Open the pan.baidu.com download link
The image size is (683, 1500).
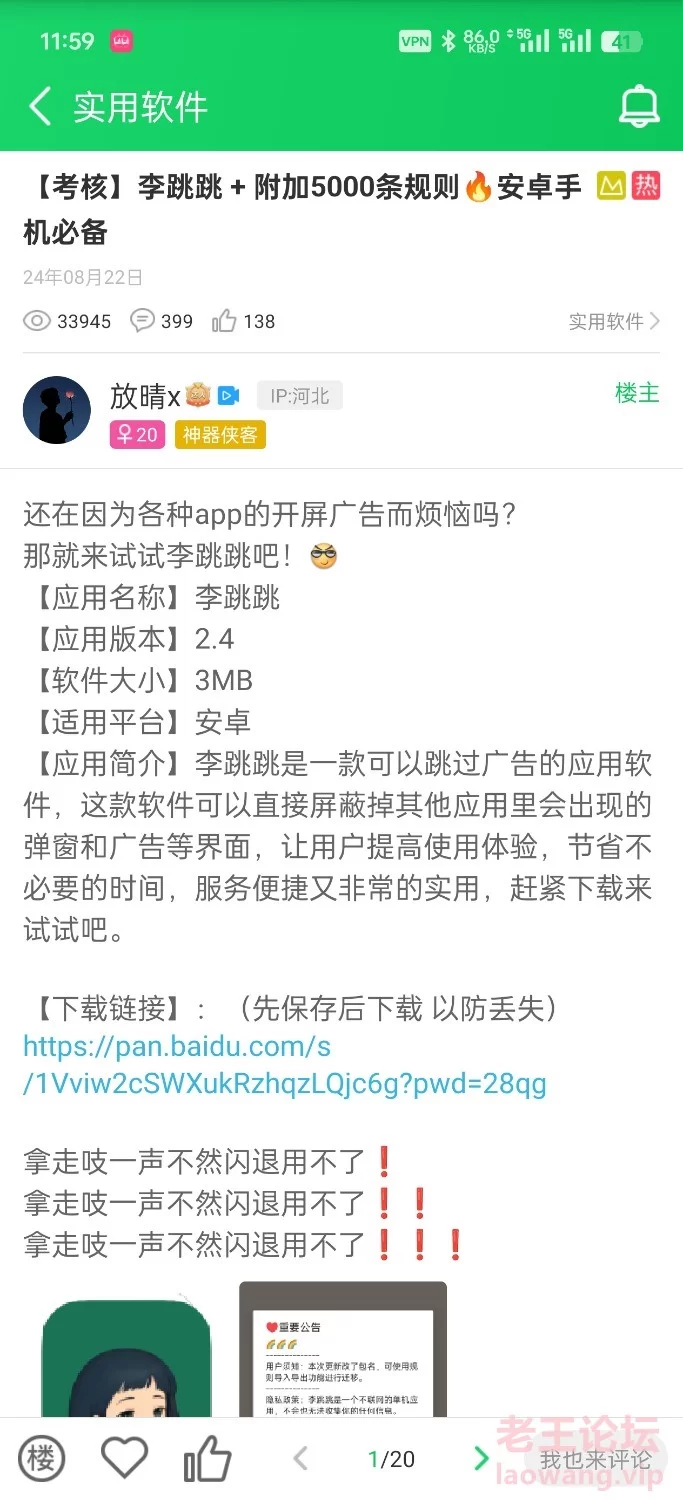(x=285, y=1065)
